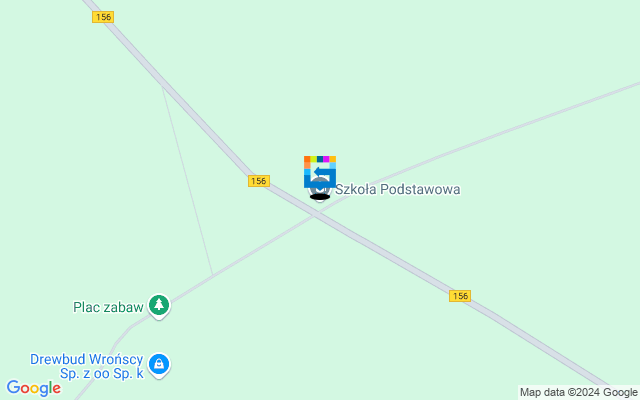Screen dimensions: 640x400
Task: Select the Plac zabaw park pin
Action: [x=159, y=305]
